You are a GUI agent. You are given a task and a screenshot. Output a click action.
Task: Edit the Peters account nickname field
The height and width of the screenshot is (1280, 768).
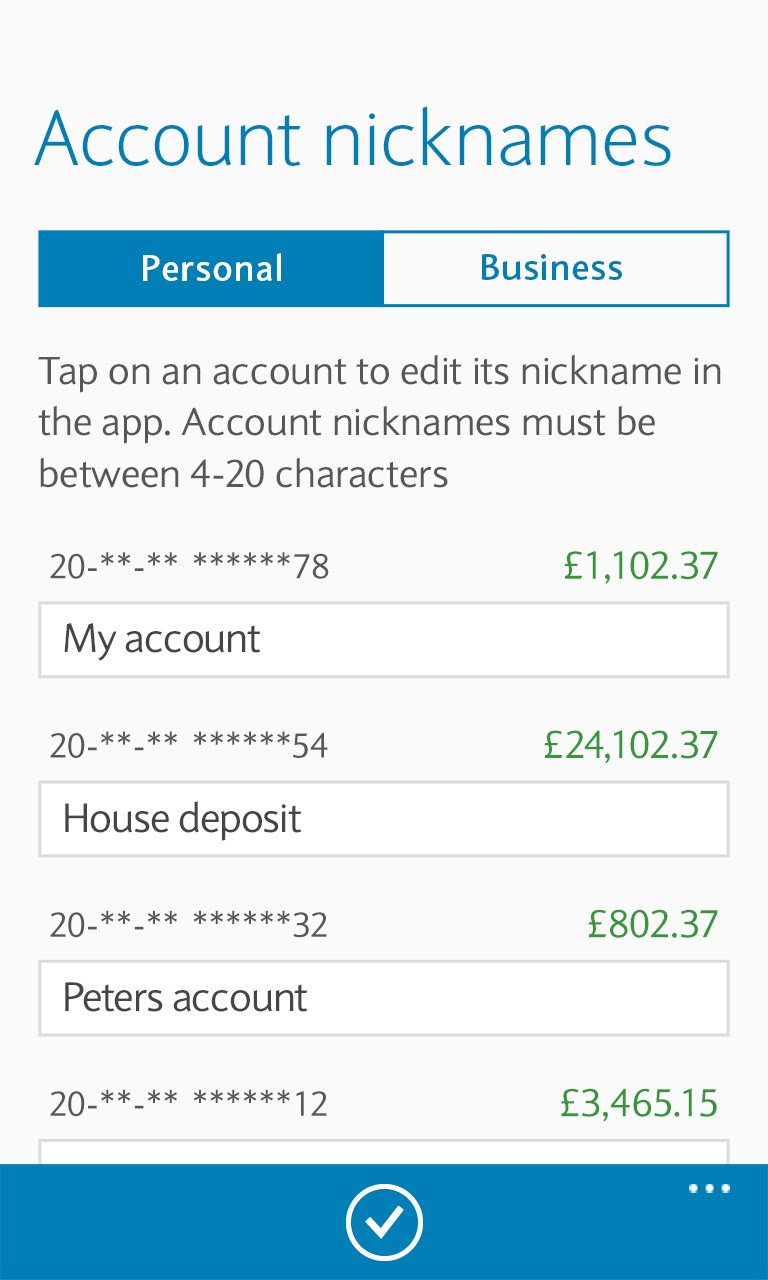[x=384, y=998]
